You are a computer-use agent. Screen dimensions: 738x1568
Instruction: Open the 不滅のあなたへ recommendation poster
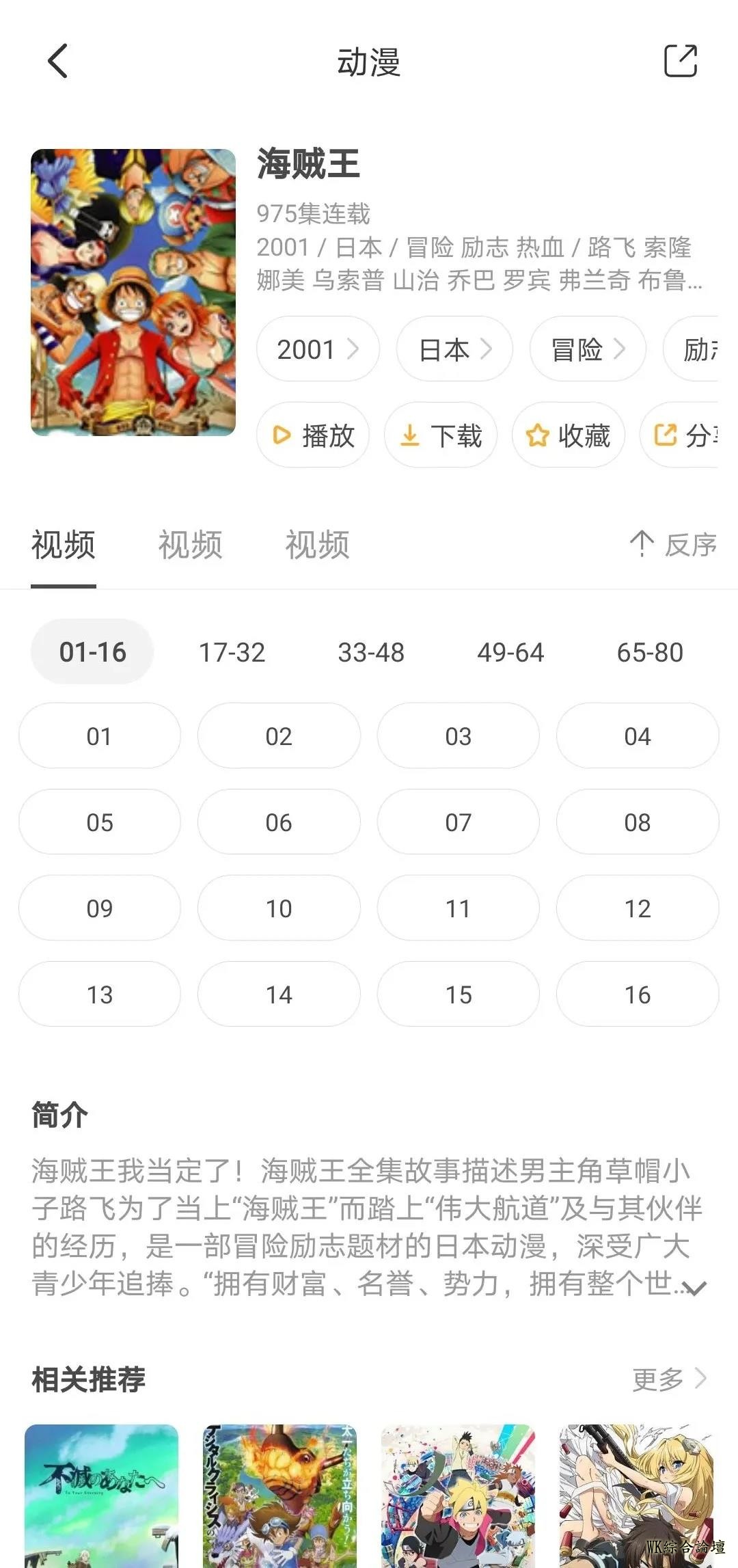coord(101,1496)
